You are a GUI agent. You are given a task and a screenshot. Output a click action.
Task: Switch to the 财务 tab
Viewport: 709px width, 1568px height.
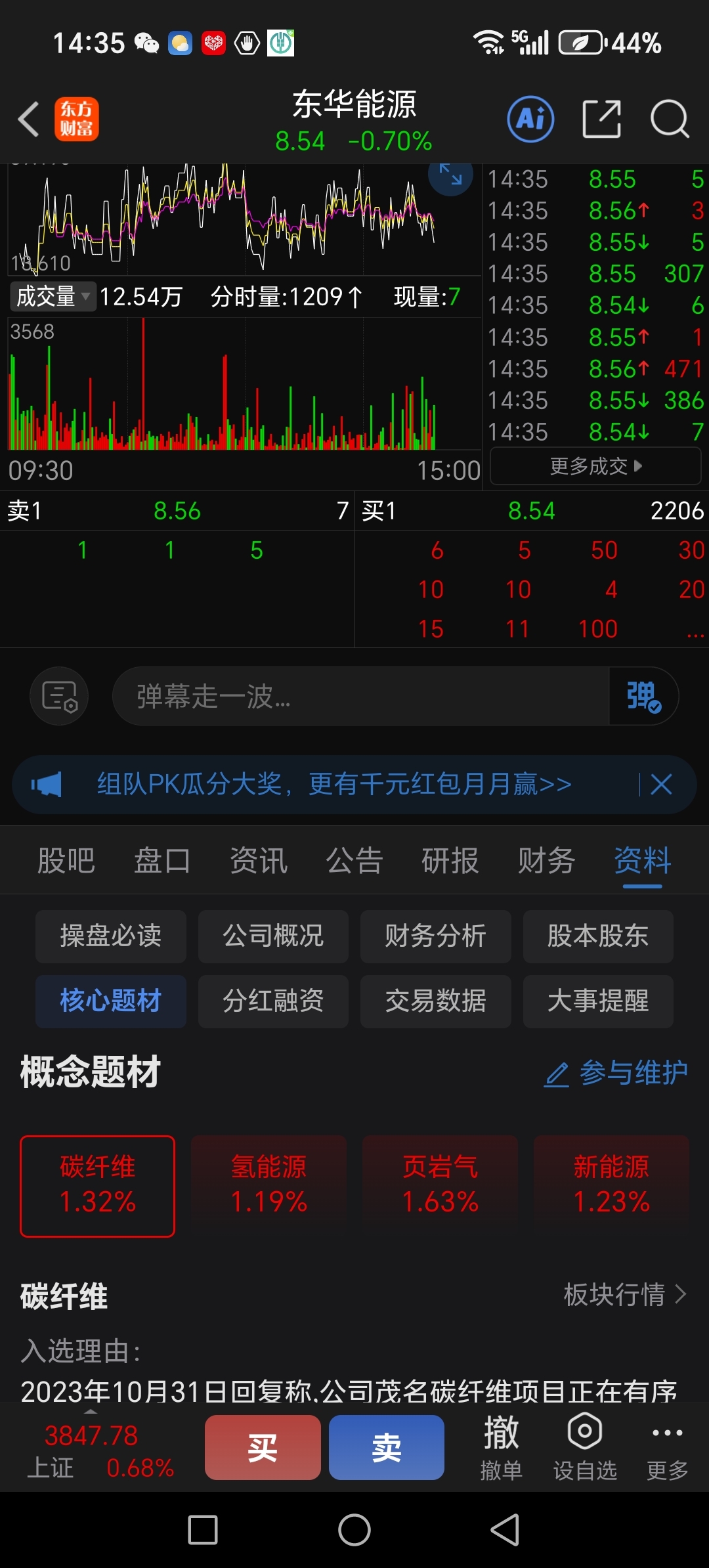pos(546,860)
